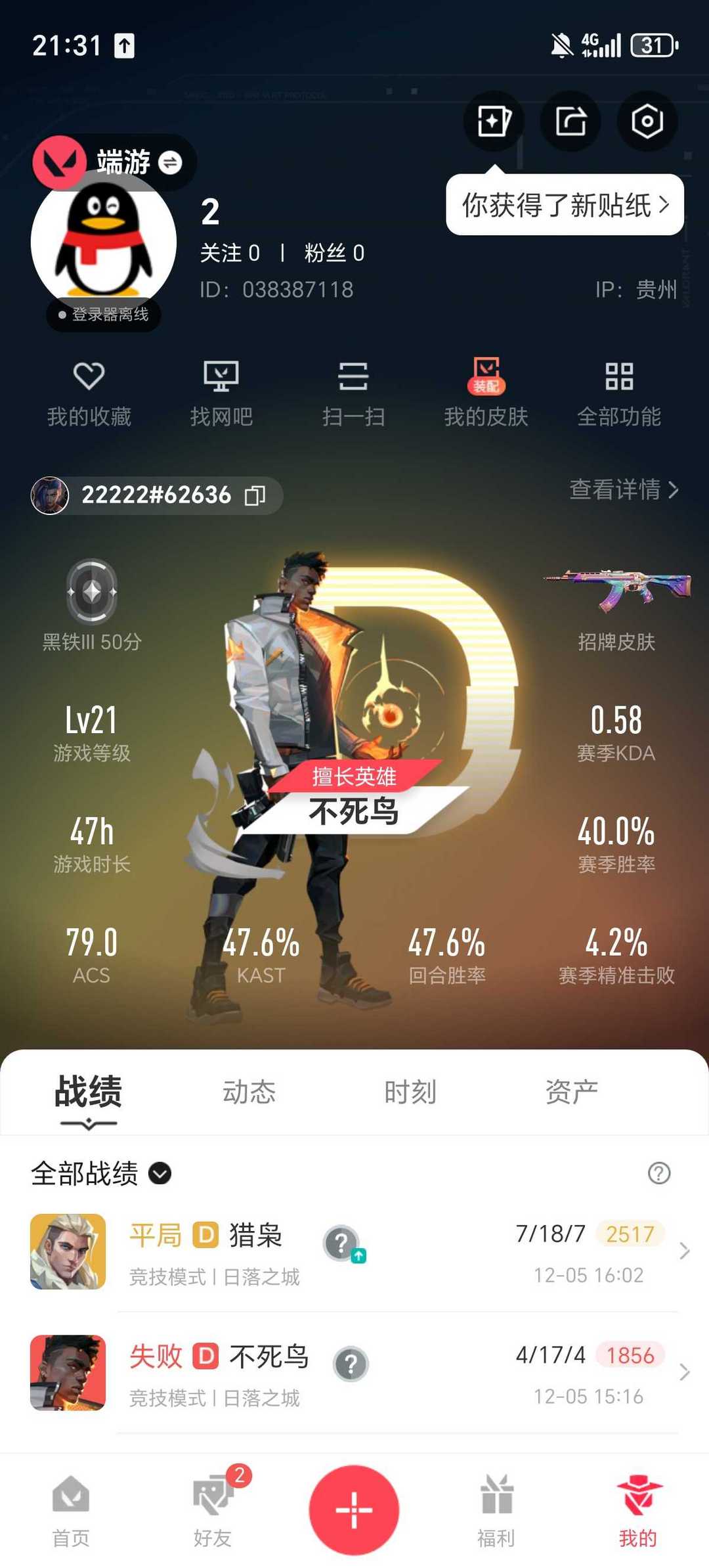Tap the red plus create button

pos(354,1510)
